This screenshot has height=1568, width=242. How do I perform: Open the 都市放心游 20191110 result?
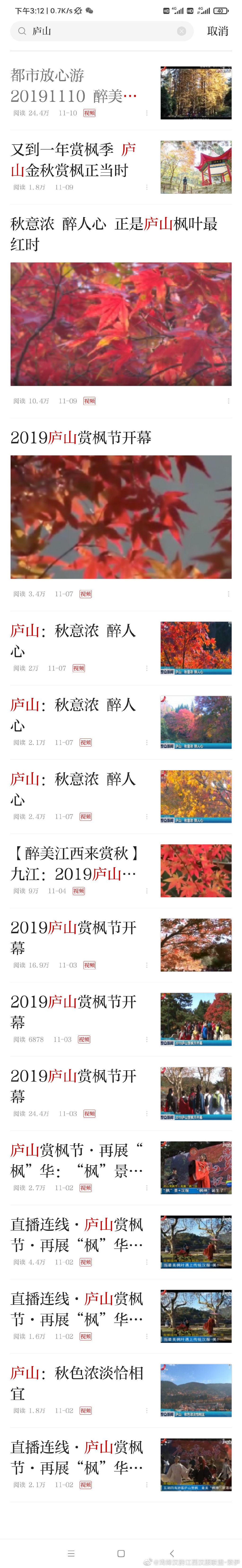pyautogui.click(x=76, y=86)
